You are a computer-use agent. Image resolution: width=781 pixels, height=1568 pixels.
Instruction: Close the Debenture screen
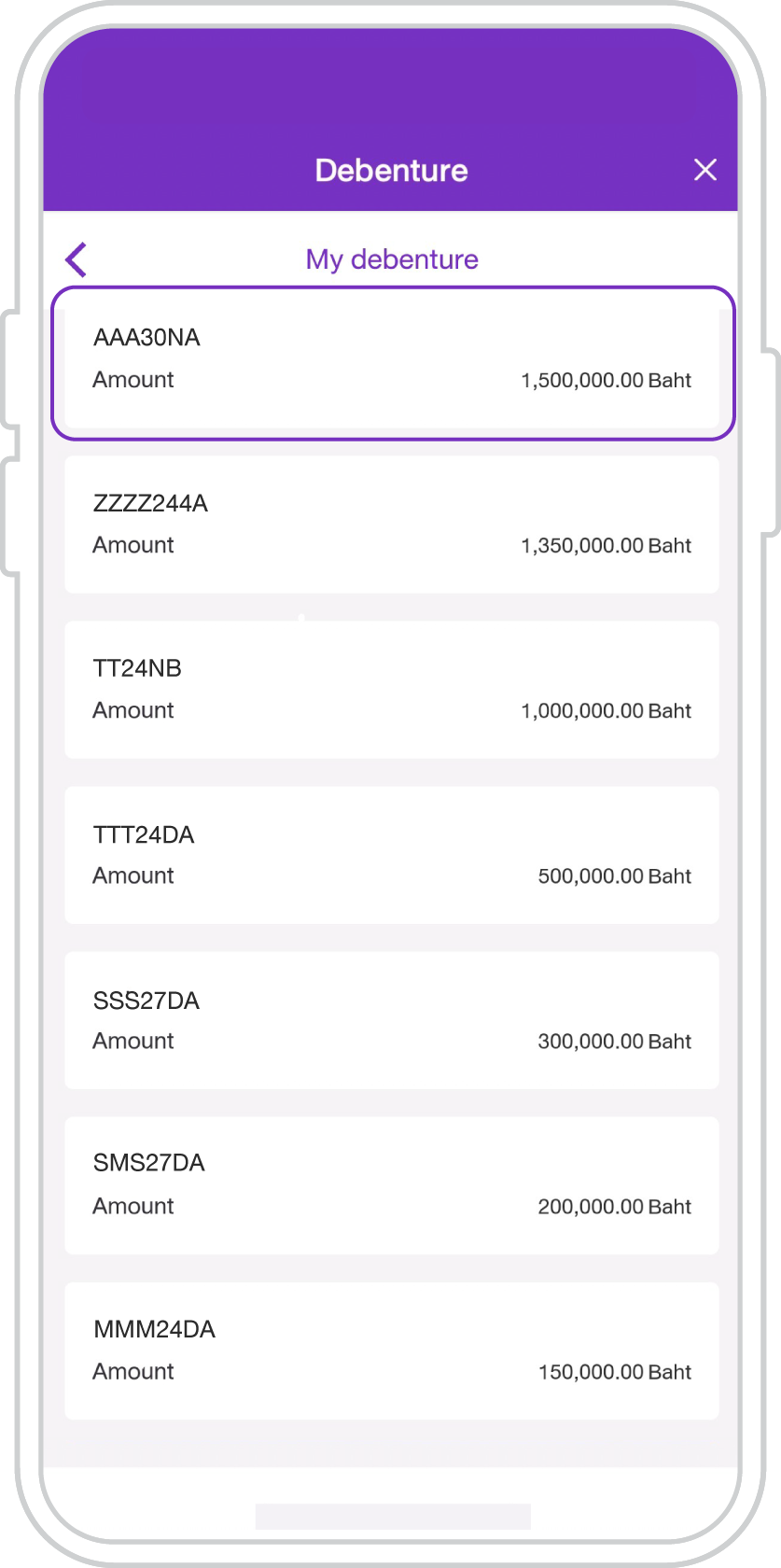tap(705, 169)
